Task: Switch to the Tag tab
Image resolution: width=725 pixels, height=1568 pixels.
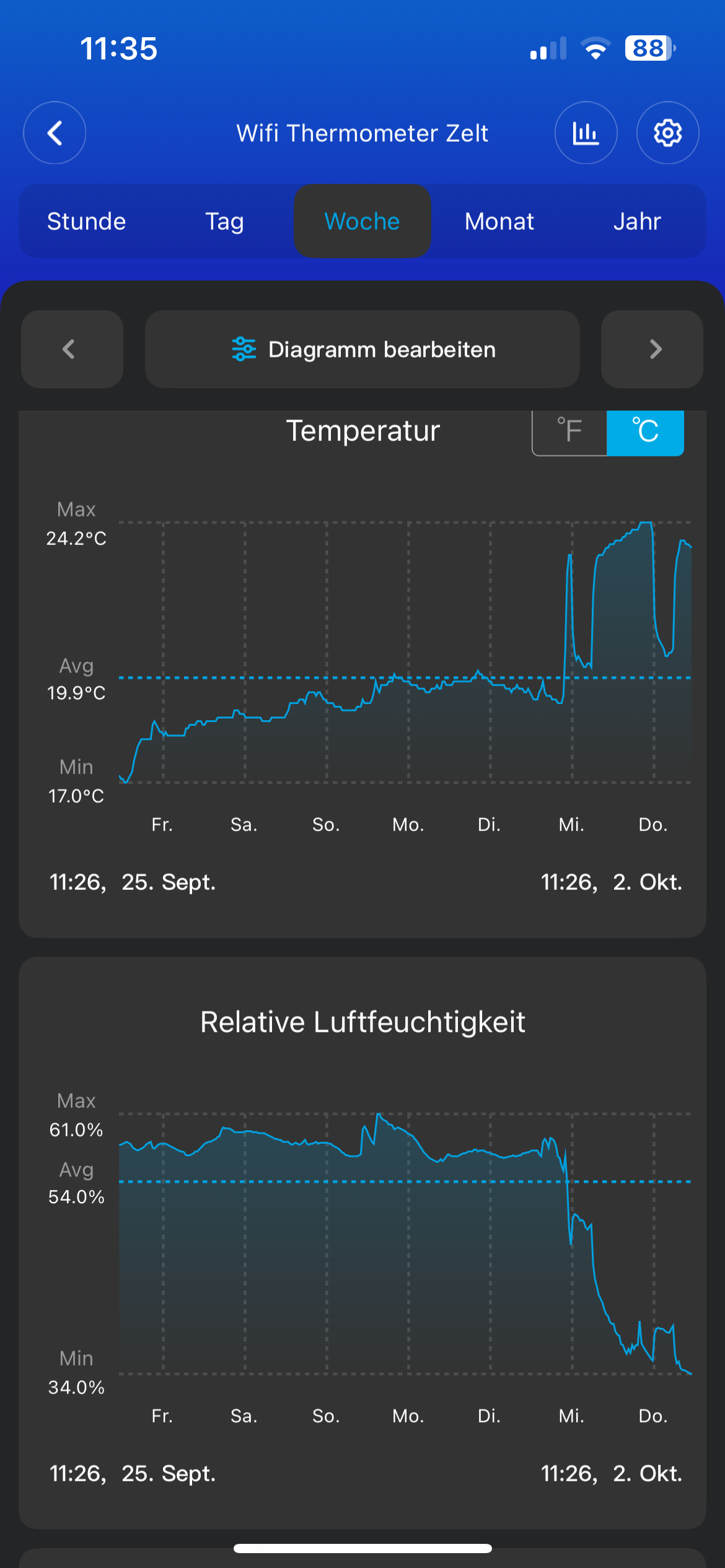Action: coord(224,221)
